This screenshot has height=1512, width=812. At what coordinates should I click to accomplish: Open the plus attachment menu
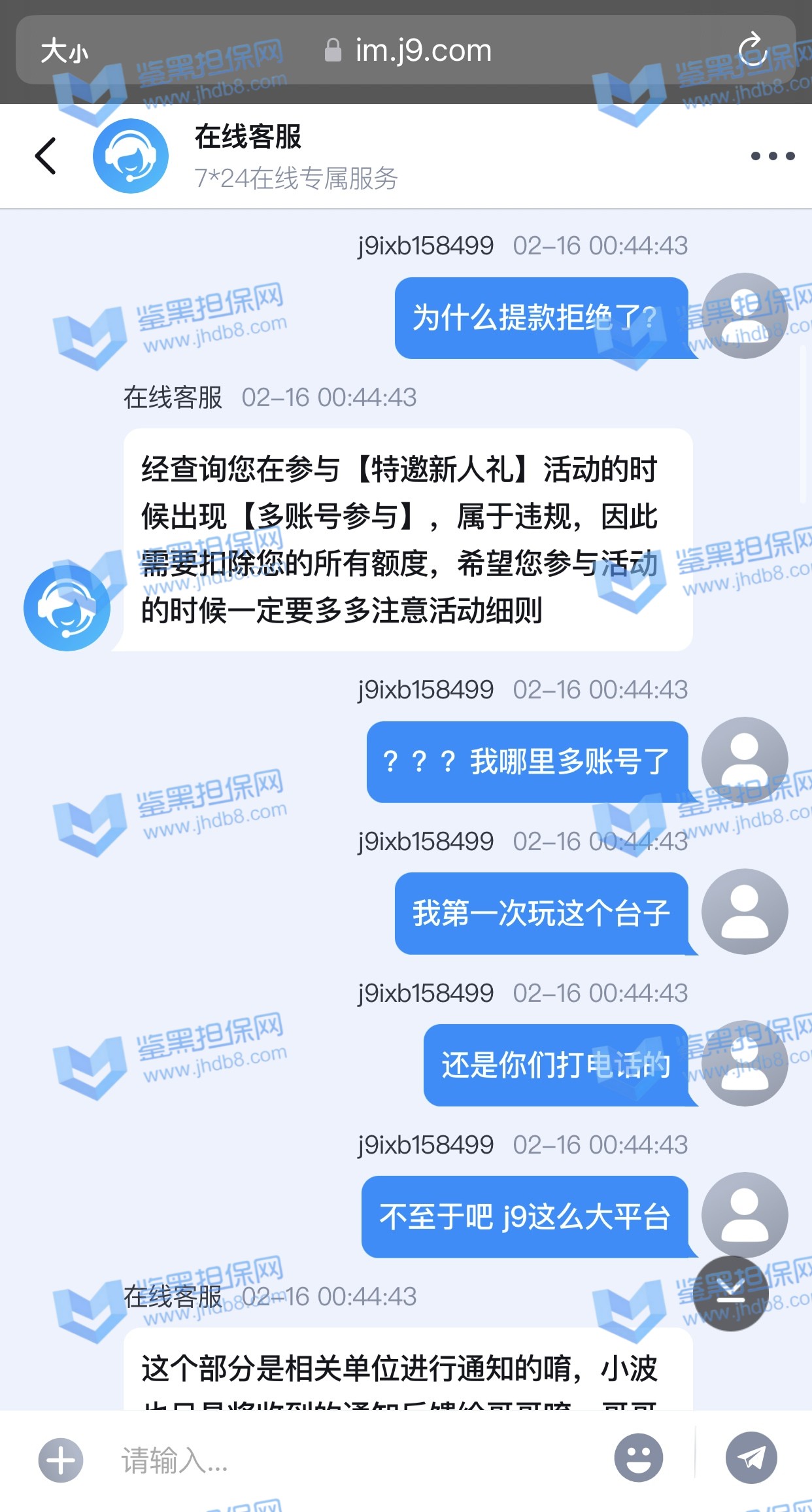tap(61, 1460)
